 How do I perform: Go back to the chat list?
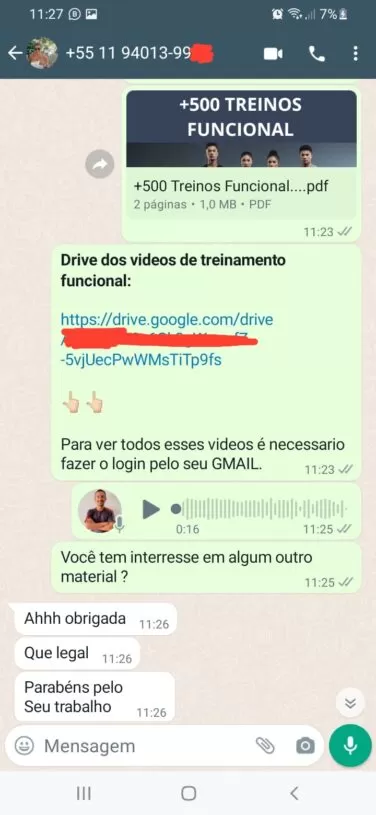pyautogui.click(x=15, y=54)
